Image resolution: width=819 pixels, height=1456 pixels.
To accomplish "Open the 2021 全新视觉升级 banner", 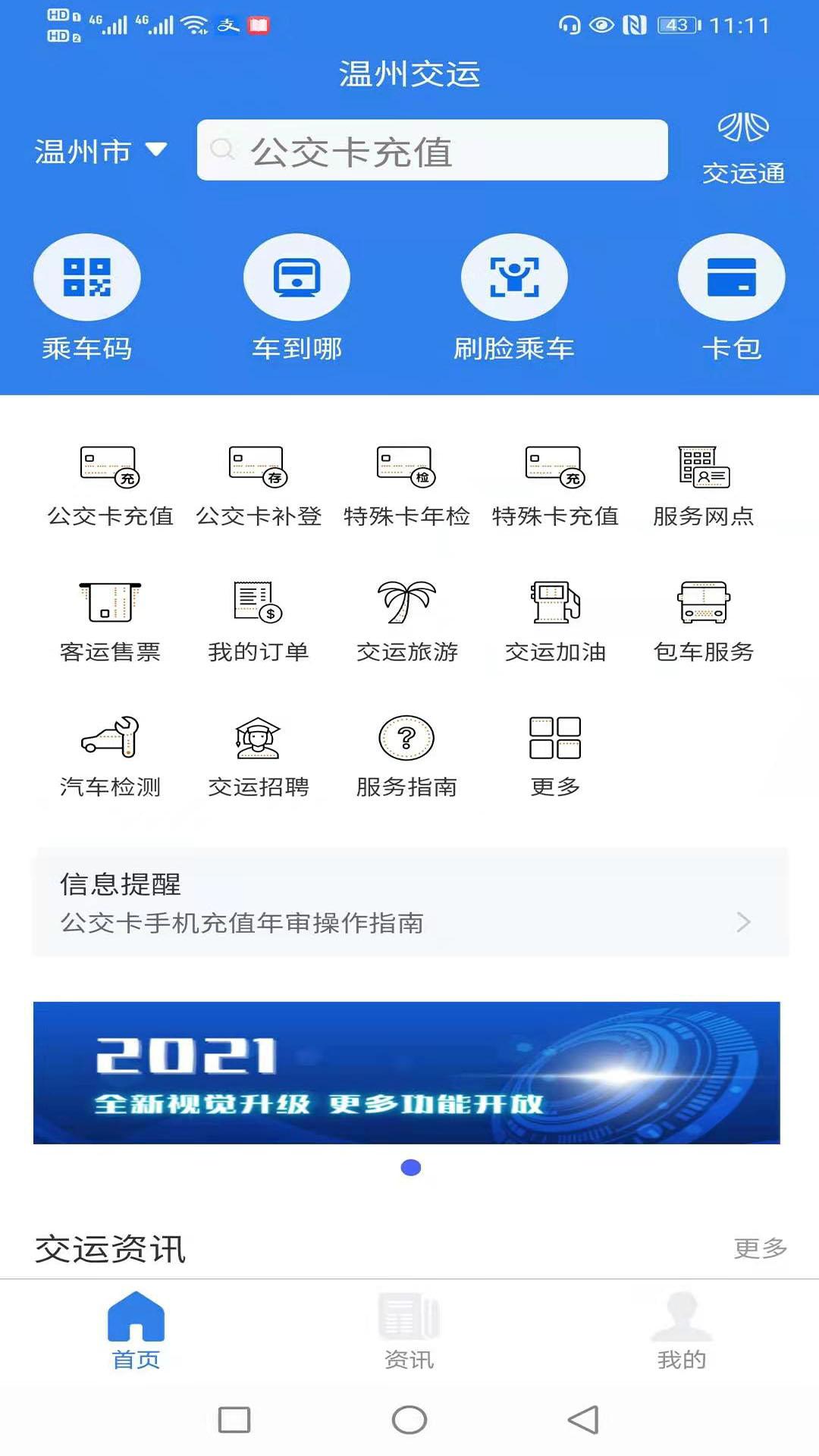I will point(406,1072).
